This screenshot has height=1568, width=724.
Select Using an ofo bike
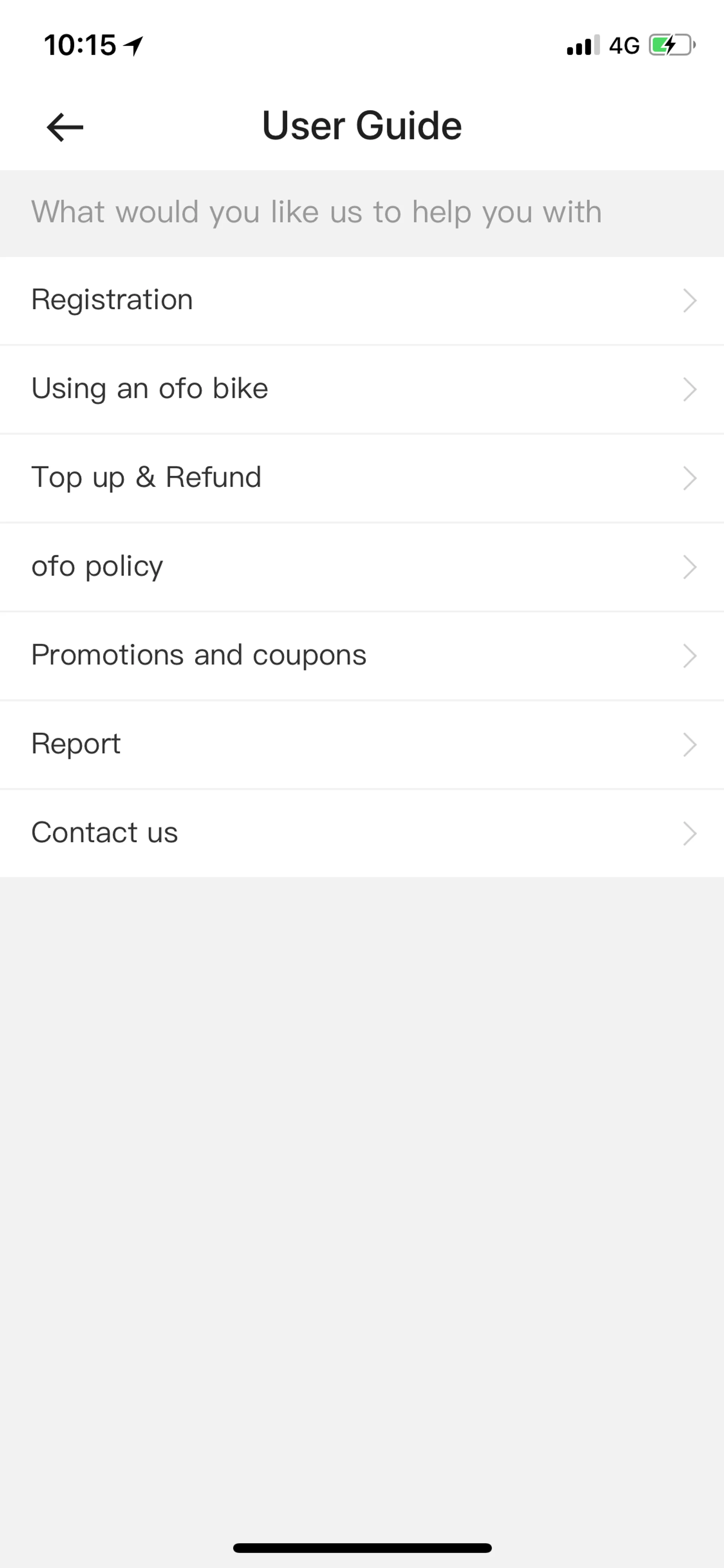361,389
